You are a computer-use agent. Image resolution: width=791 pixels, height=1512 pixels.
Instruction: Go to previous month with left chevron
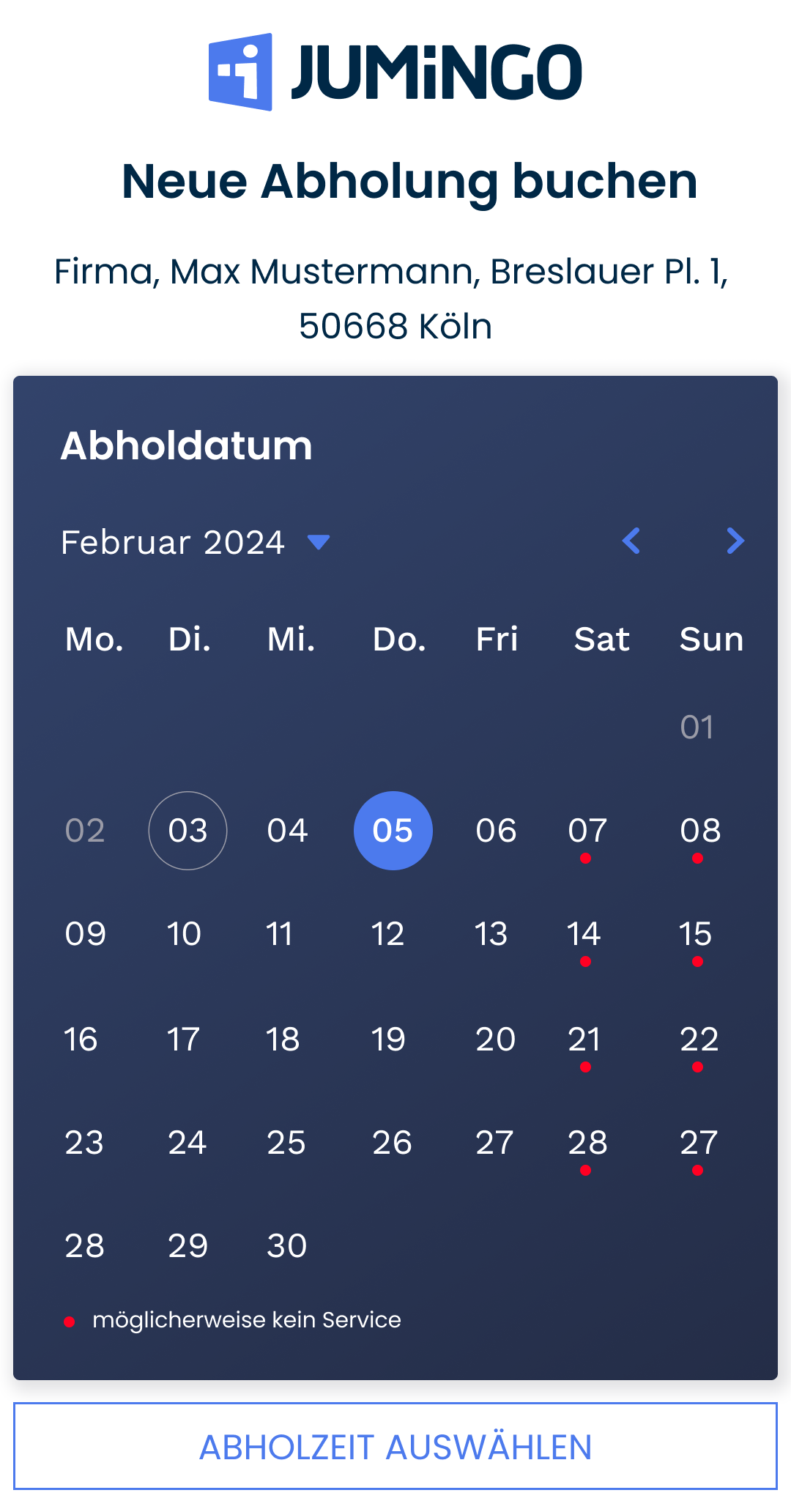(631, 542)
